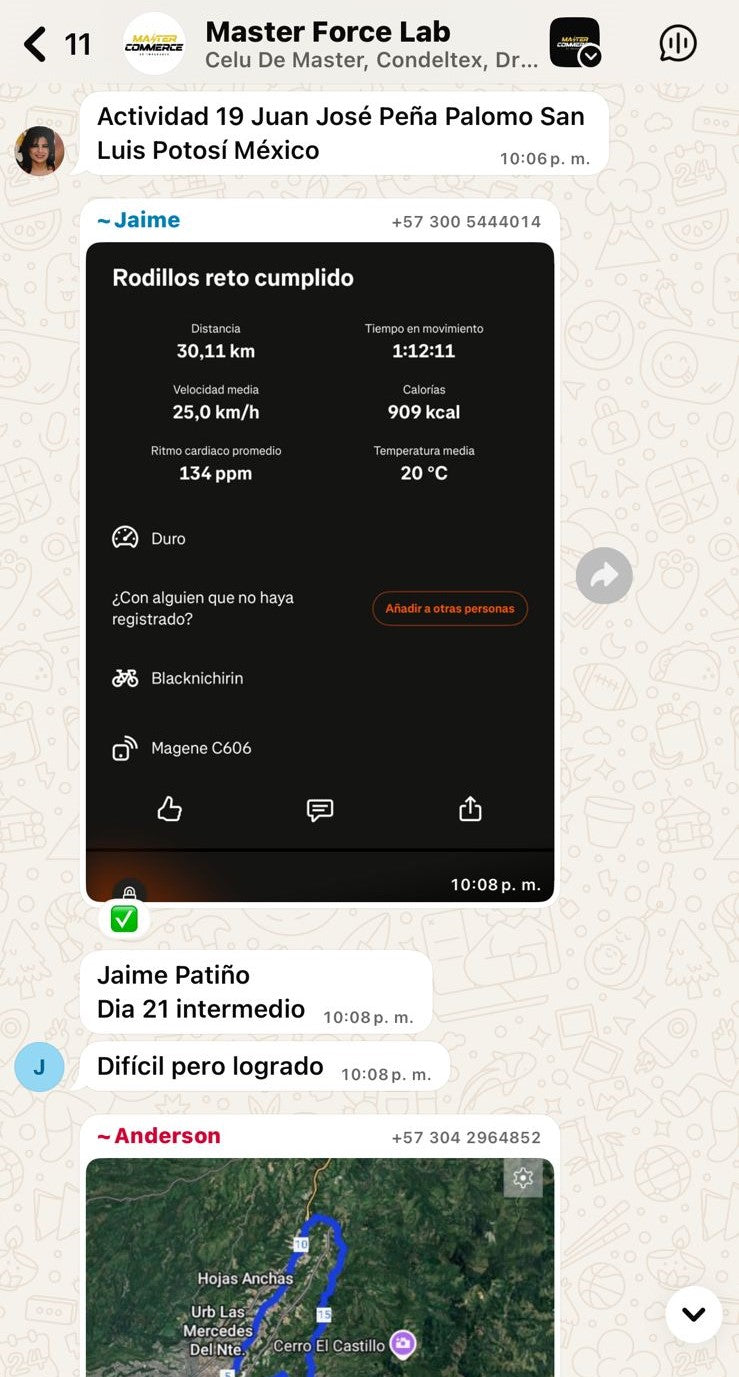The width and height of the screenshot is (739, 1377).
Task: Open Anderson's map image
Action: point(320,1267)
